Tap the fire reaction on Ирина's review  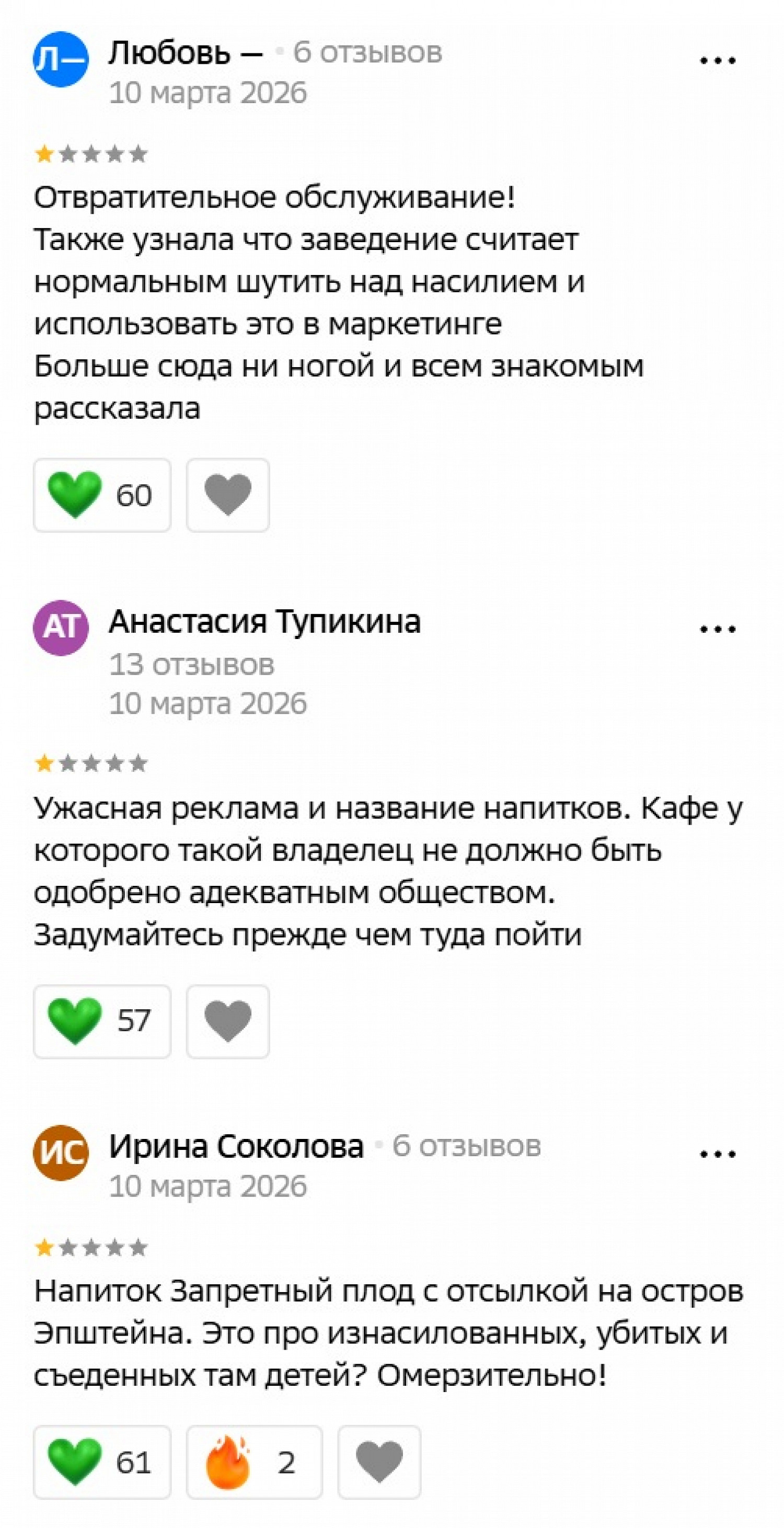point(254,1462)
